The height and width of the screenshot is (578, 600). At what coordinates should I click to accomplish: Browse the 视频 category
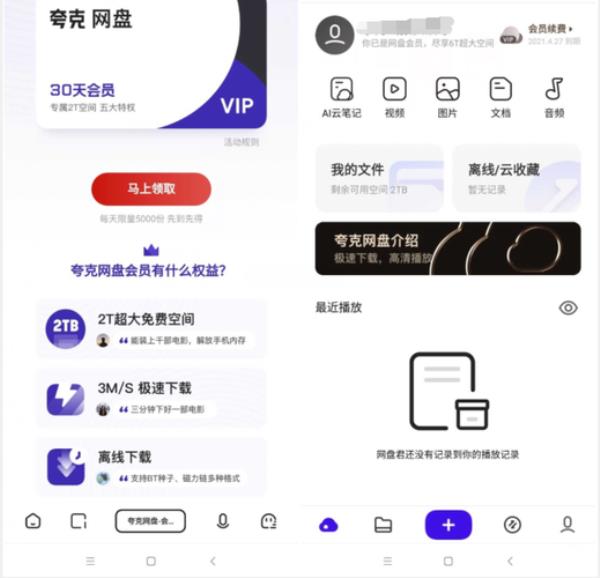[x=394, y=97]
